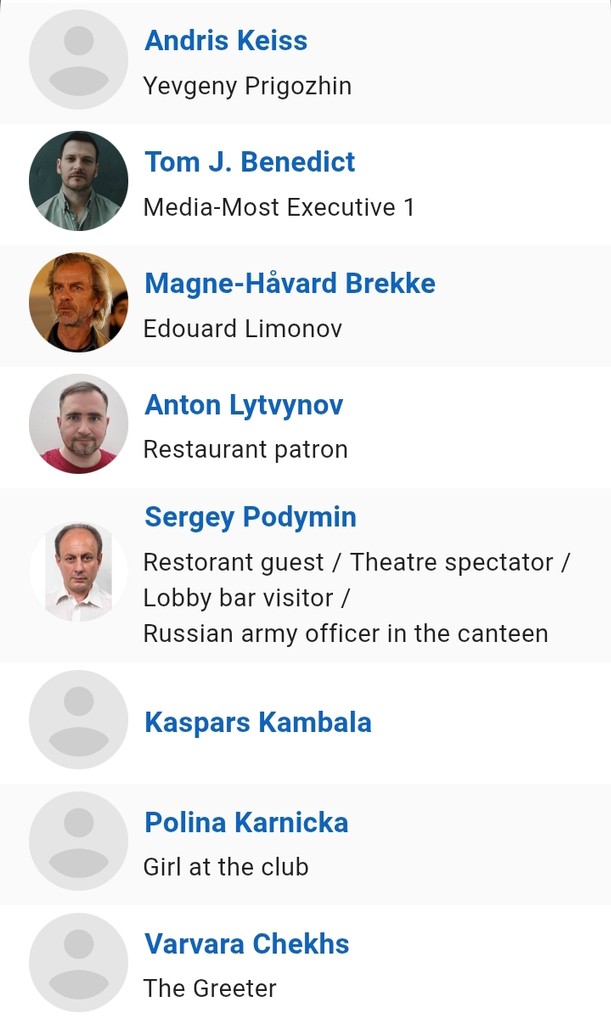Screen dimensions: 611x1024
Task: Select Anton Lytvynov from the cast
Action: pos(244,405)
